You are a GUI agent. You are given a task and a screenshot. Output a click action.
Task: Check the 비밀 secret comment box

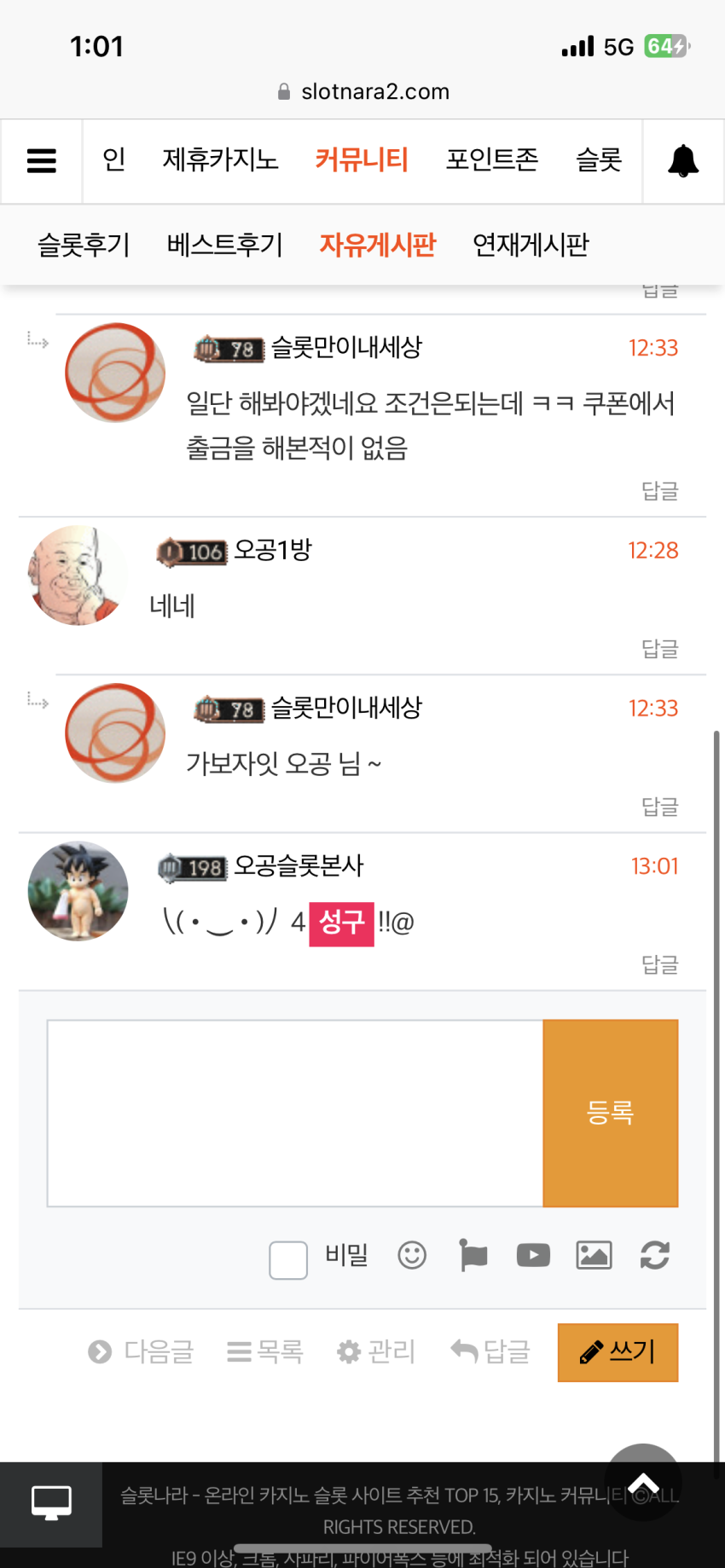288,1259
